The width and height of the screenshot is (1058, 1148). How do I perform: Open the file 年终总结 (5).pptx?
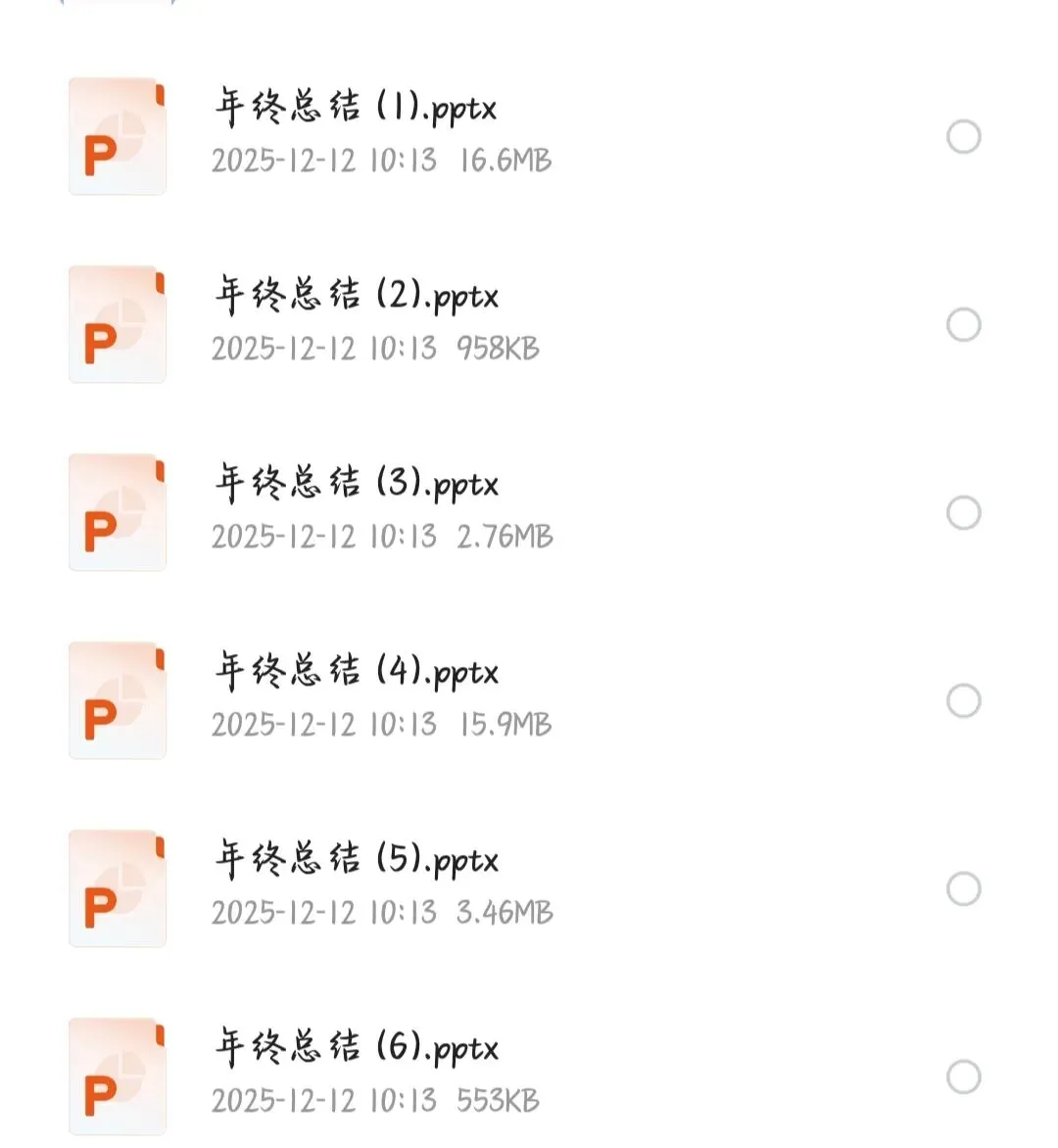point(357,859)
